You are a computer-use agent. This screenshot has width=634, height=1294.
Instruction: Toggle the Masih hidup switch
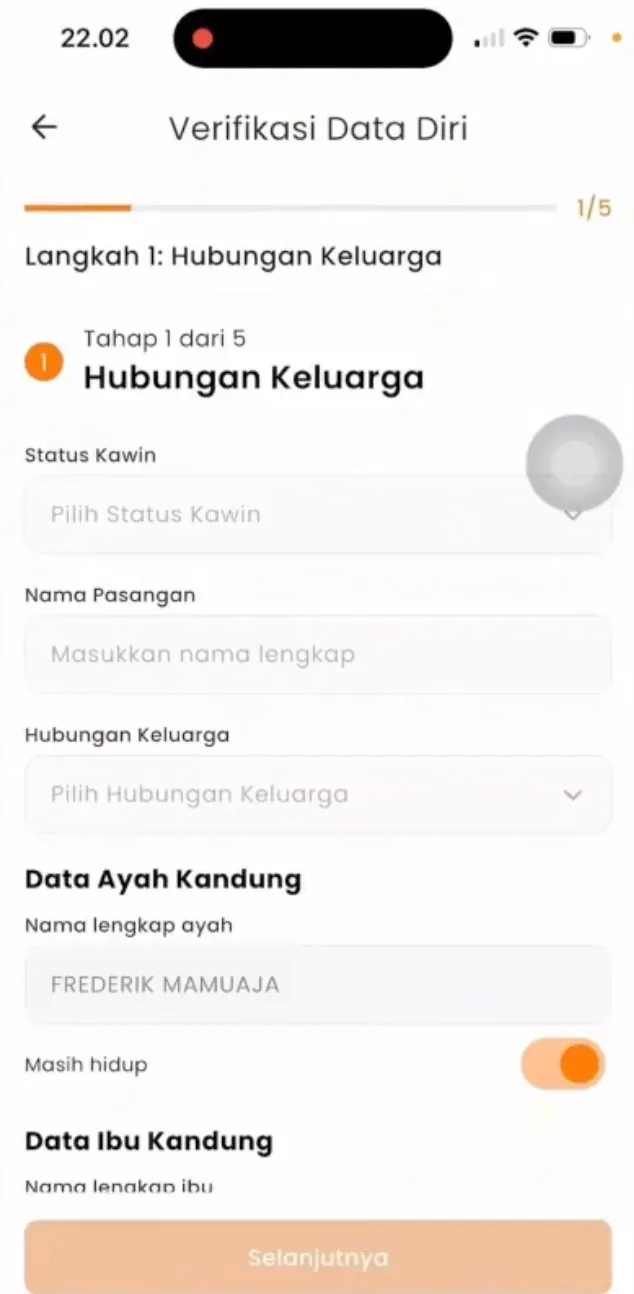point(563,1064)
